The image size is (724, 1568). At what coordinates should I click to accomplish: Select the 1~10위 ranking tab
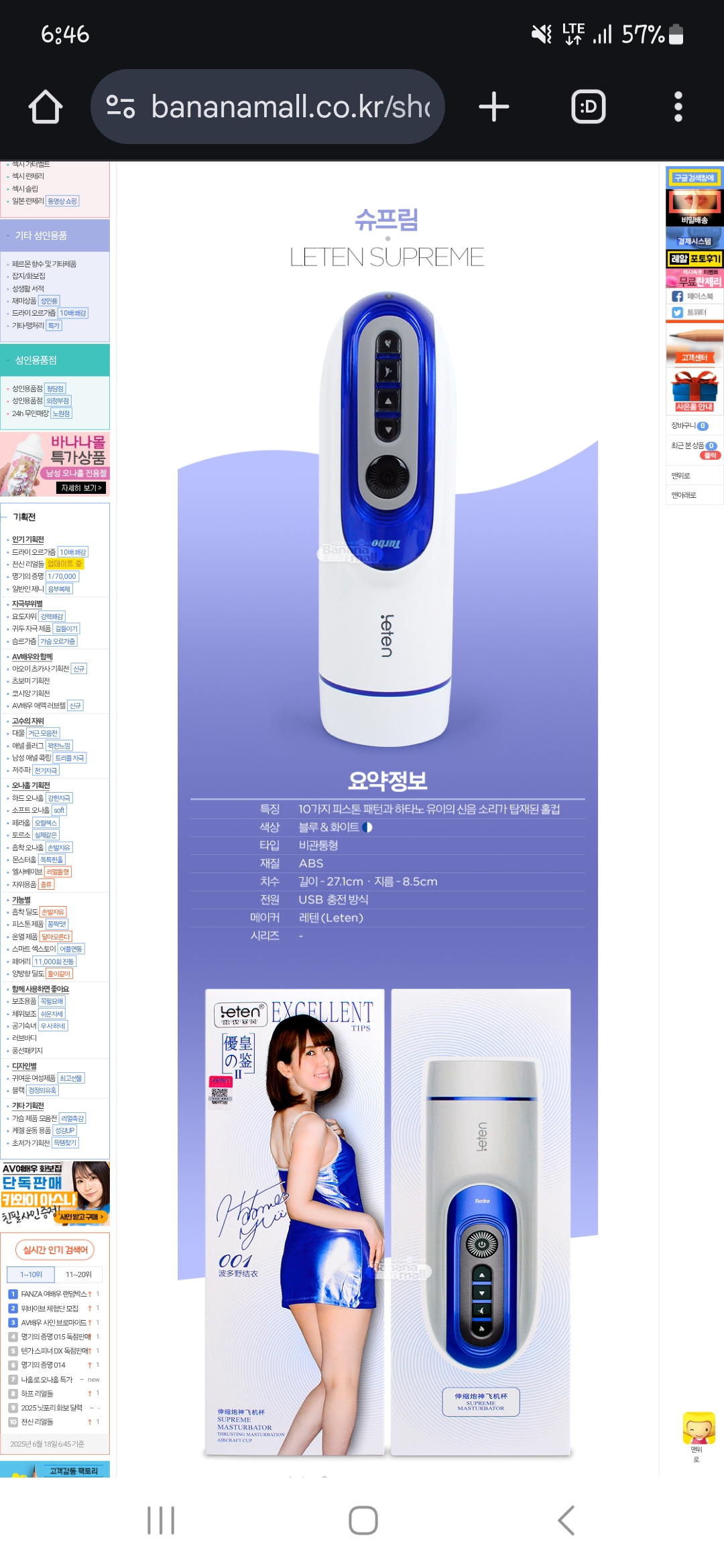31,1275
